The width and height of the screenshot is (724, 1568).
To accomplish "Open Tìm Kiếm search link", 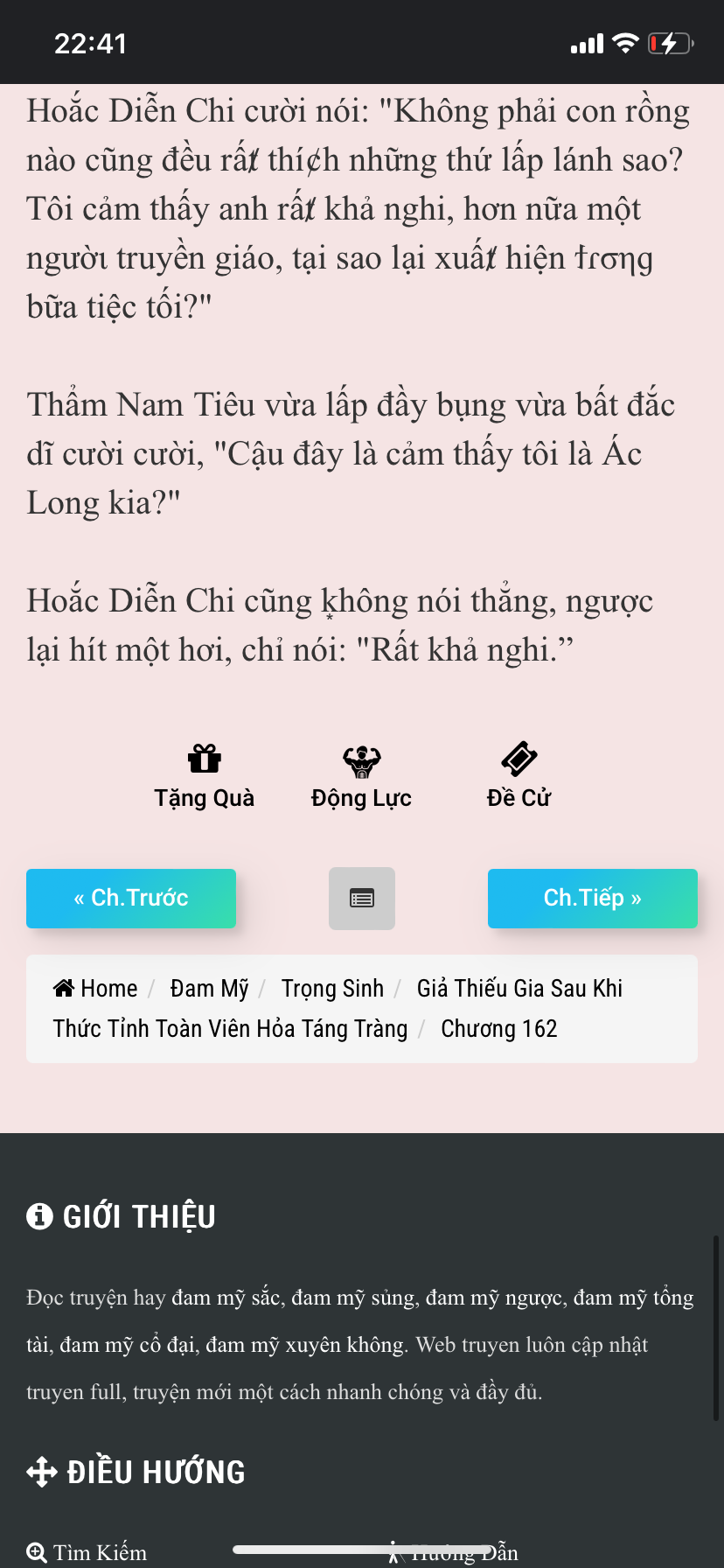I will pos(87,1552).
